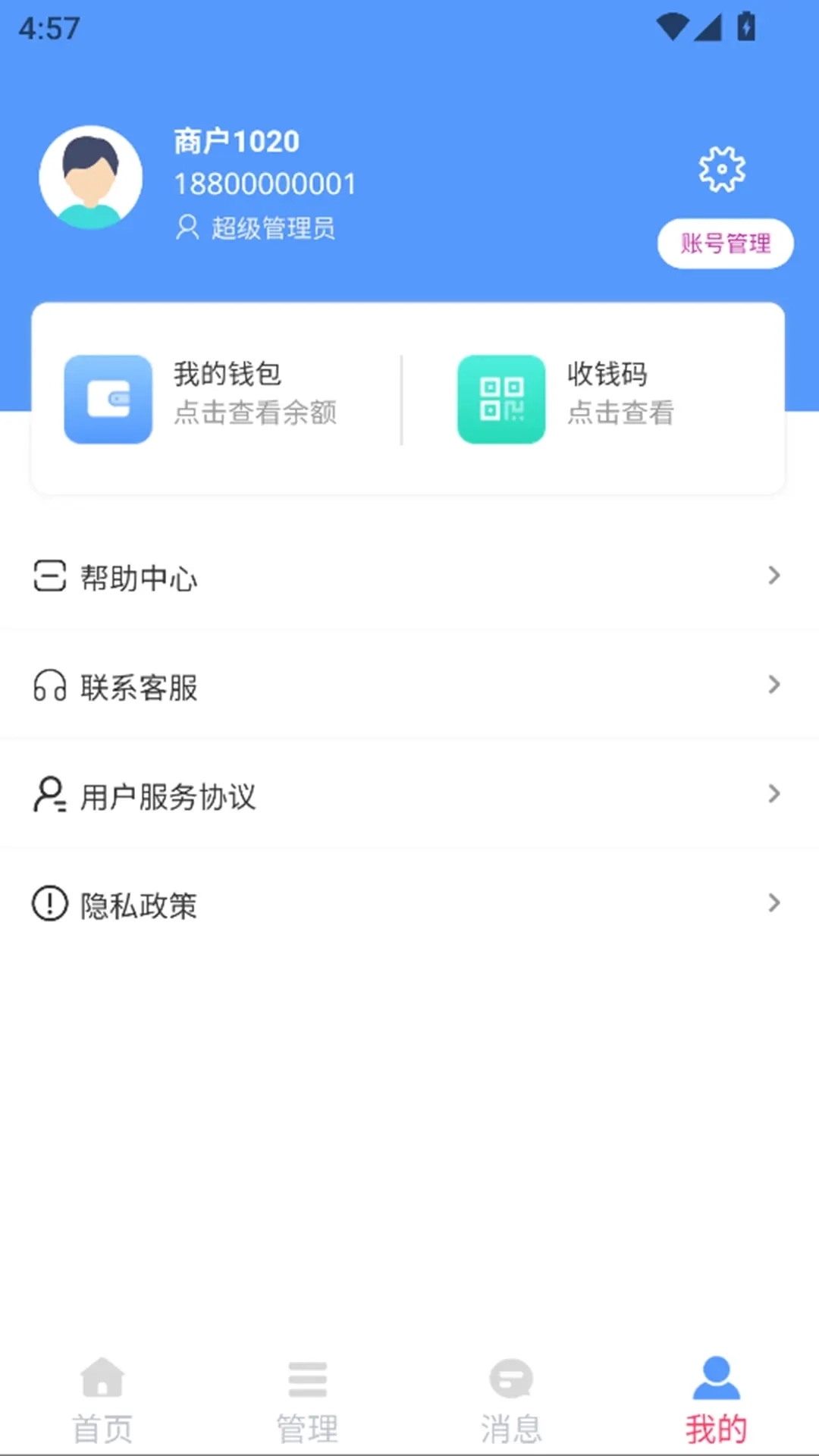This screenshot has width=819, height=1456.
Task: Expand 联系客服 via its right chevron
Action: pos(774,686)
